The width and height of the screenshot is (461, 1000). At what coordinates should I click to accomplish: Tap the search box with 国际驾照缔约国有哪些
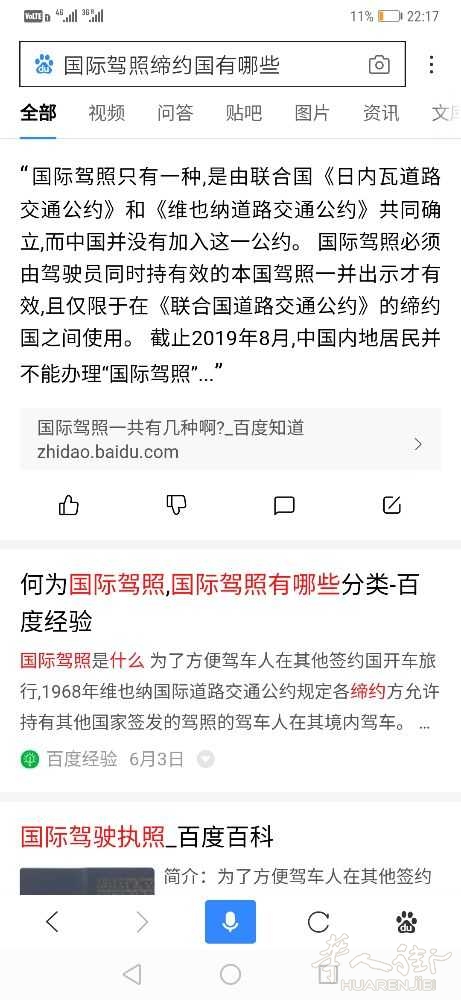click(212, 64)
